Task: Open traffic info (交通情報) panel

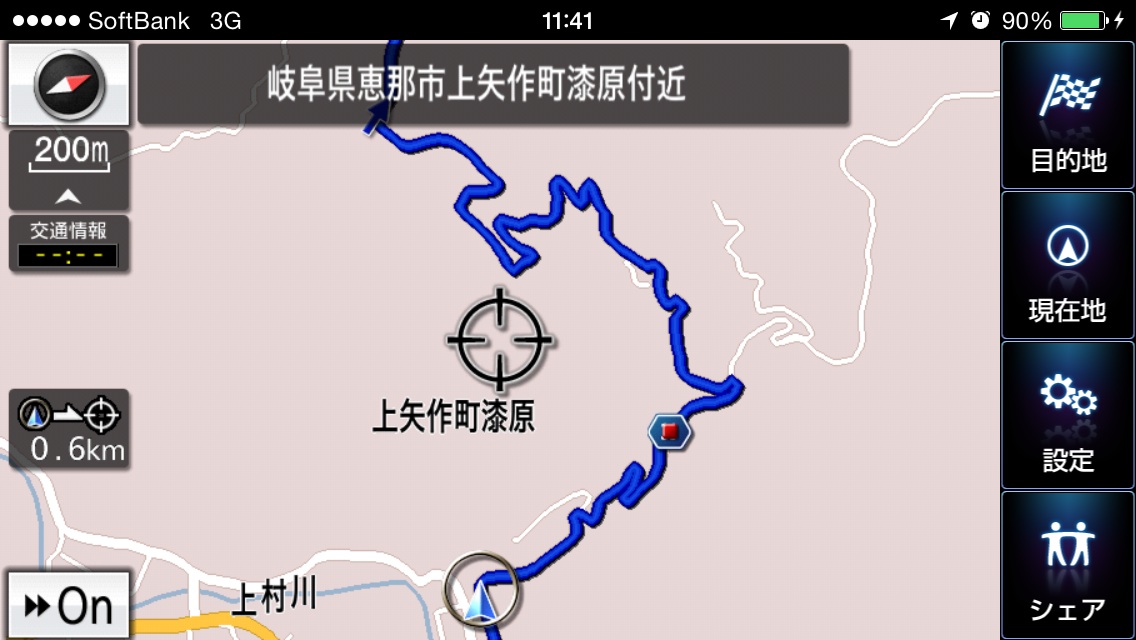Action: (x=68, y=243)
